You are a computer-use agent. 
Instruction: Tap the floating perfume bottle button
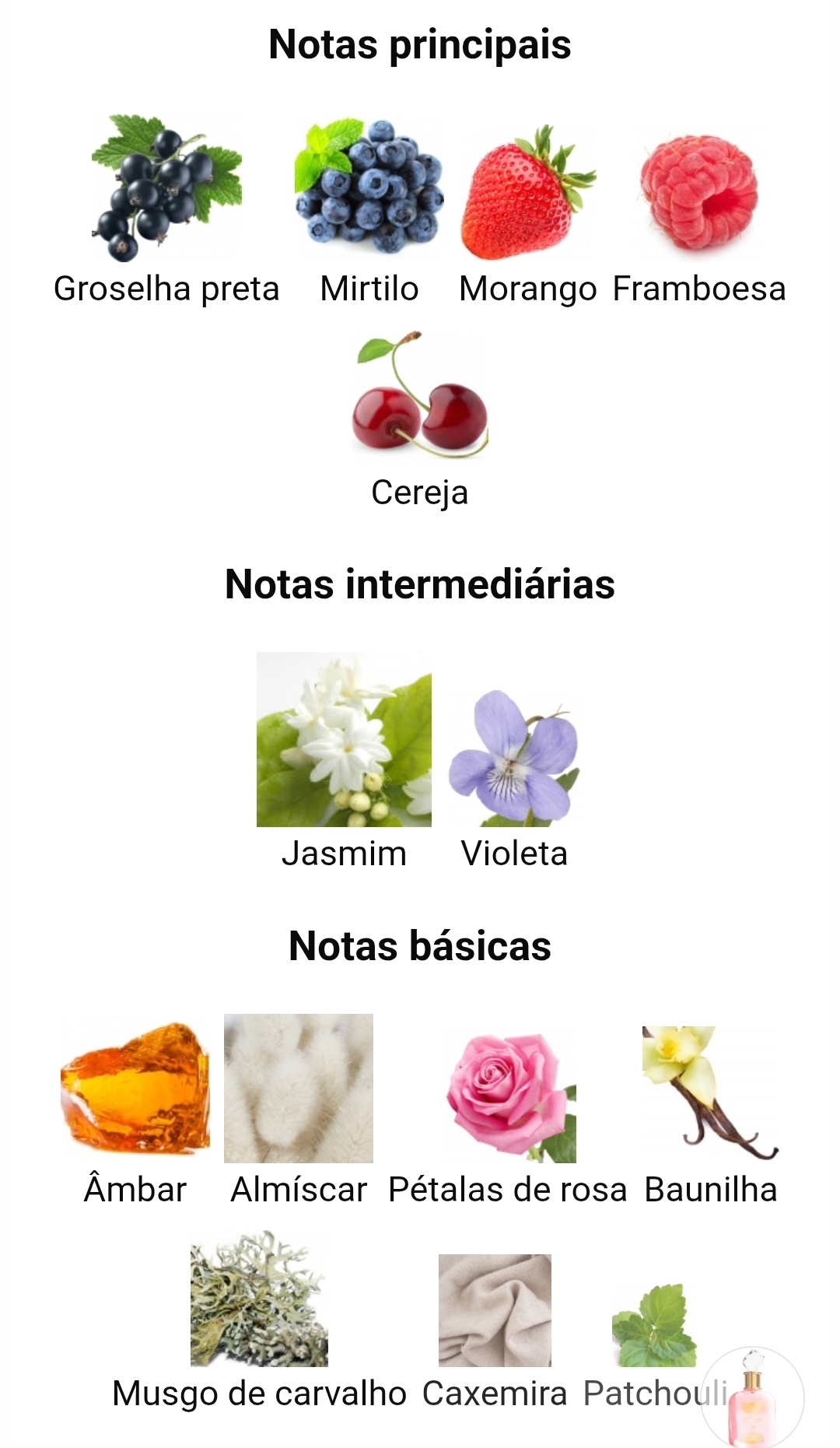752,1397
